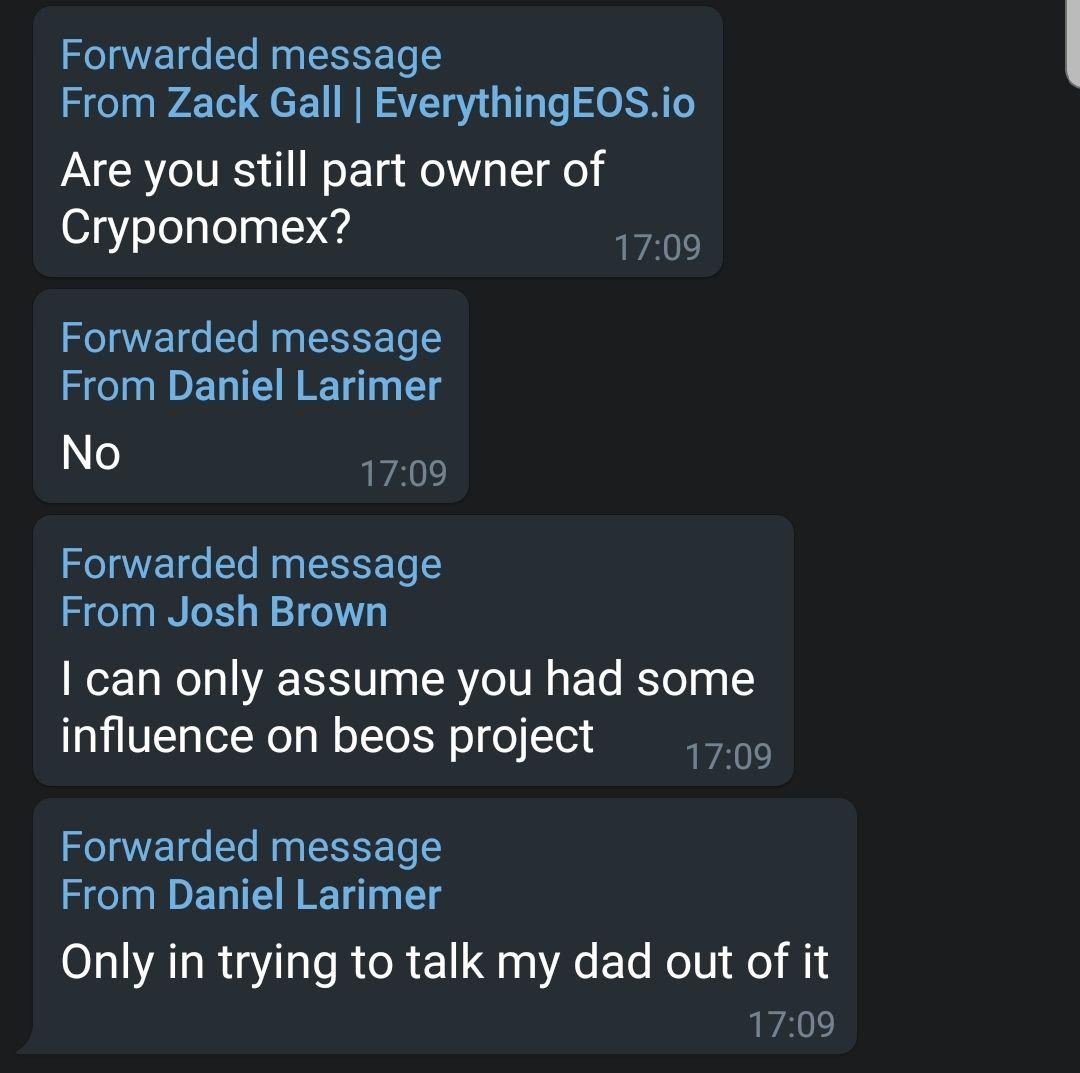Open Josh Brown's forwarded sender profile

[x=277, y=612]
